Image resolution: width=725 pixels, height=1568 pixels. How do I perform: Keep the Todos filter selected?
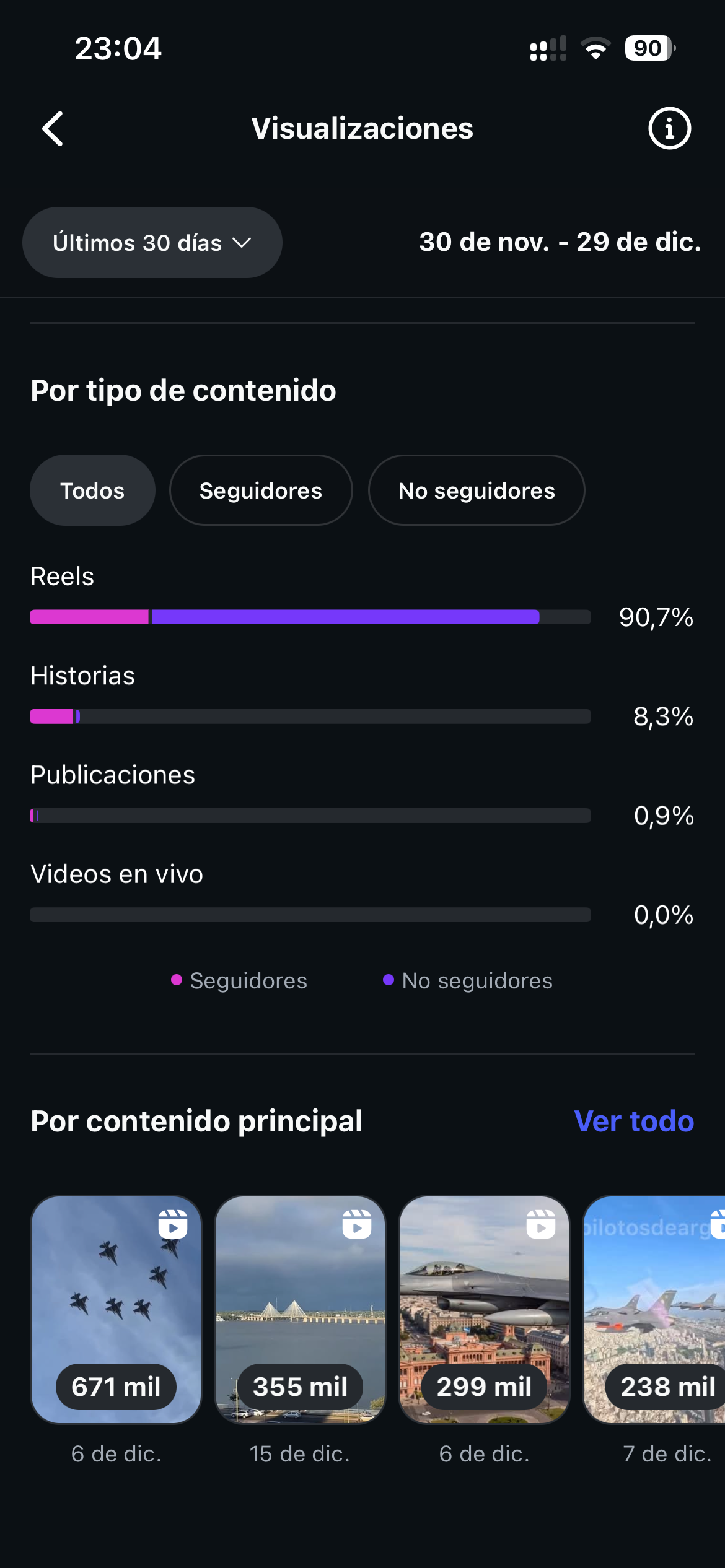click(x=92, y=490)
